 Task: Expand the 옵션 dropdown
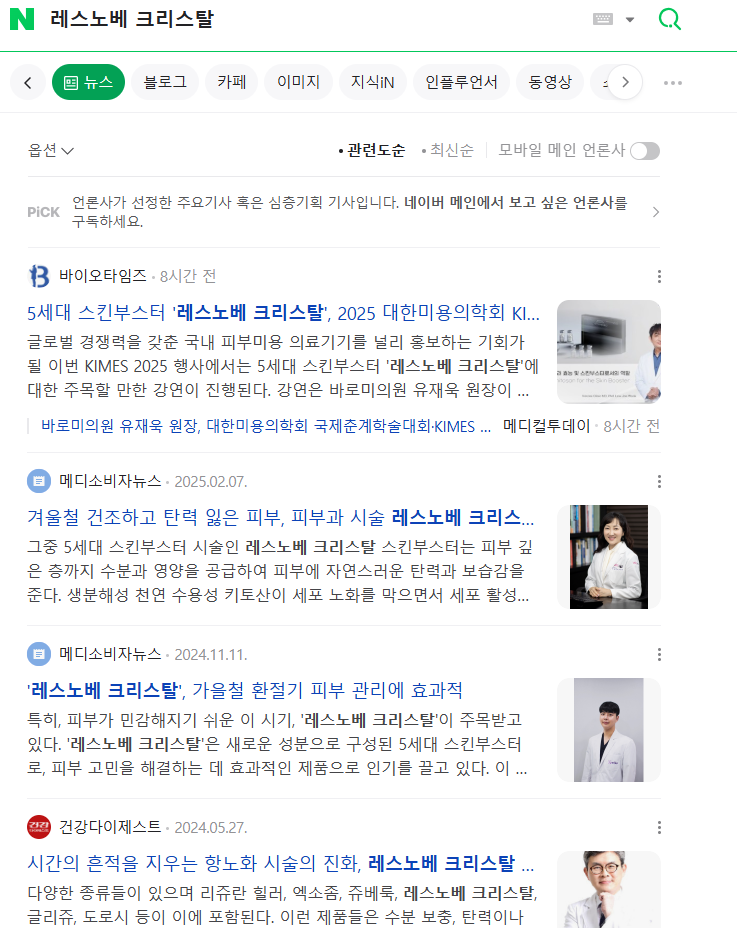point(51,150)
